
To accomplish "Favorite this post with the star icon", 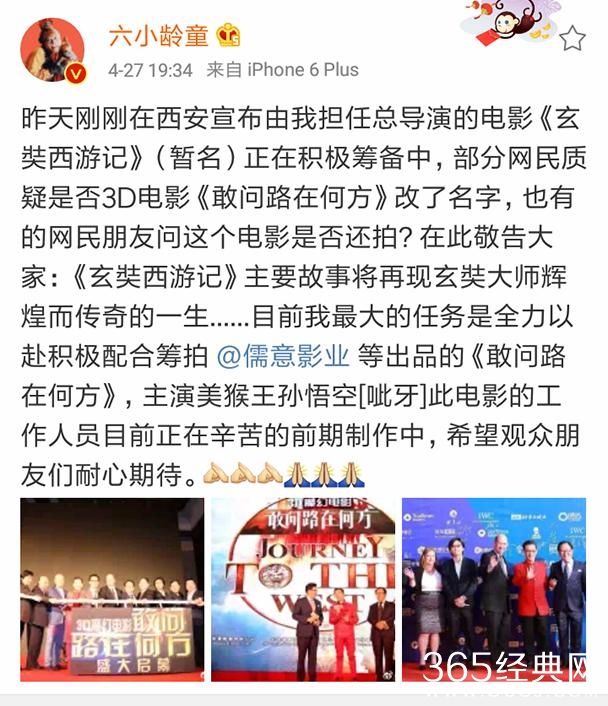I will pos(572,39).
